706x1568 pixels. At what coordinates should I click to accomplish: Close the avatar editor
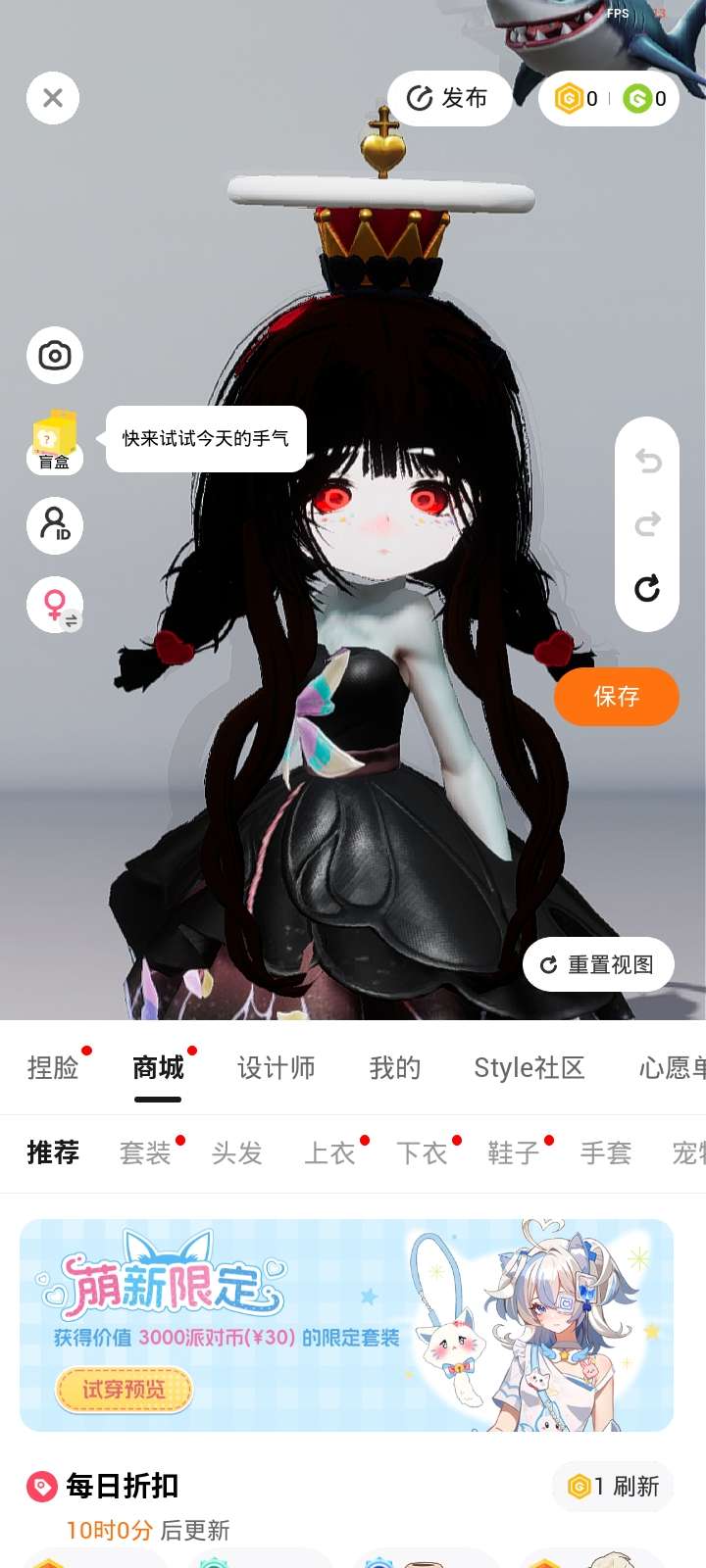pyautogui.click(x=53, y=98)
